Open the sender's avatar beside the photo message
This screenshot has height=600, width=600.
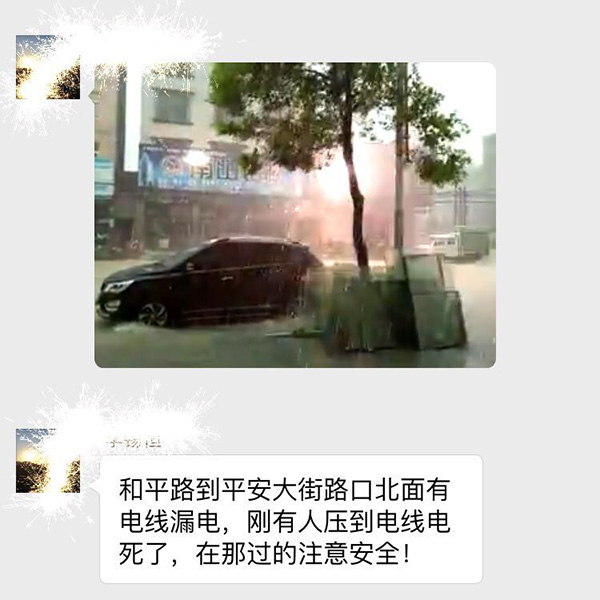click(48, 68)
